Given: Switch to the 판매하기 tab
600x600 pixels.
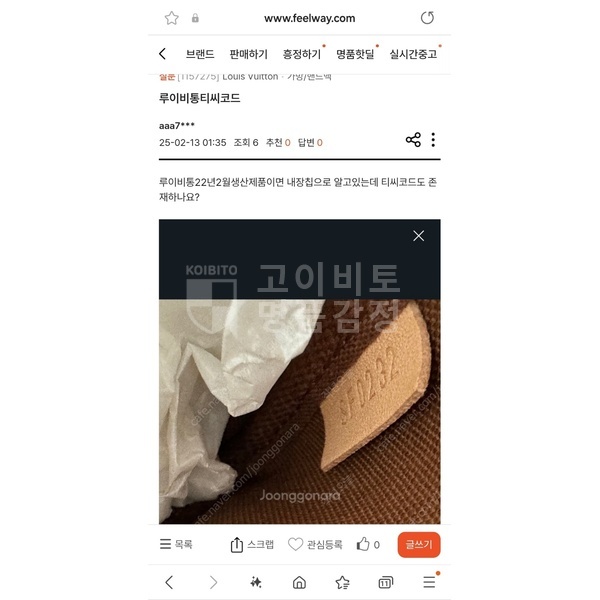Looking at the screenshot, I should [248, 54].
